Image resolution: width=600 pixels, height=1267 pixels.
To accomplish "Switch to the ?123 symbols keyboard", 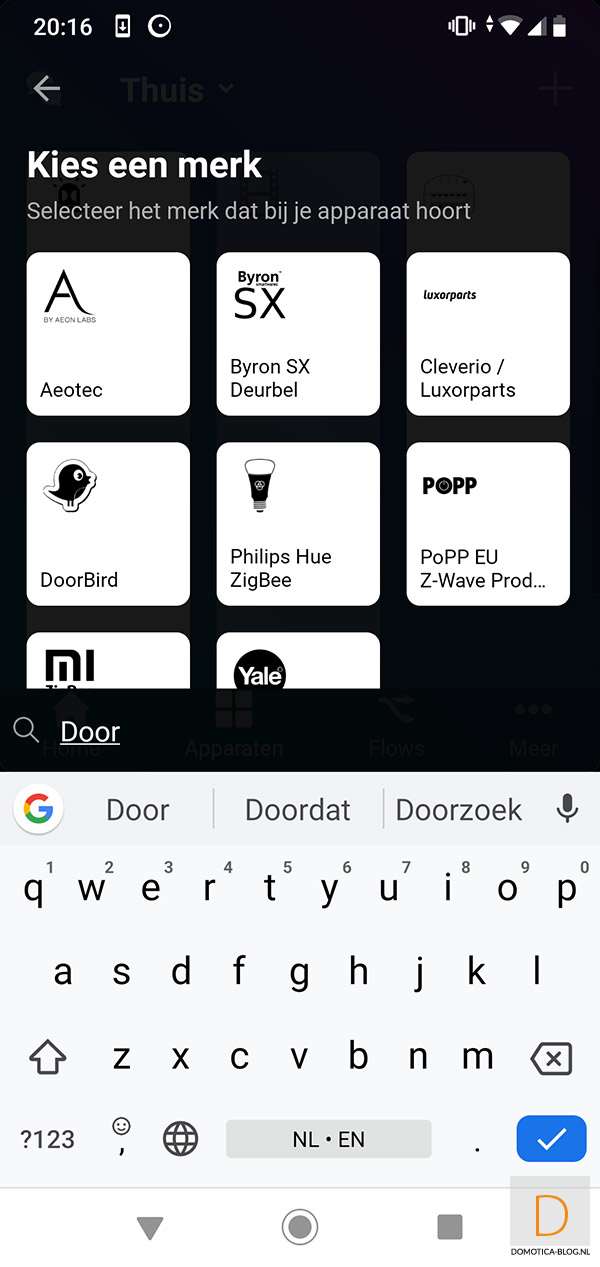I will point(48,1138).
